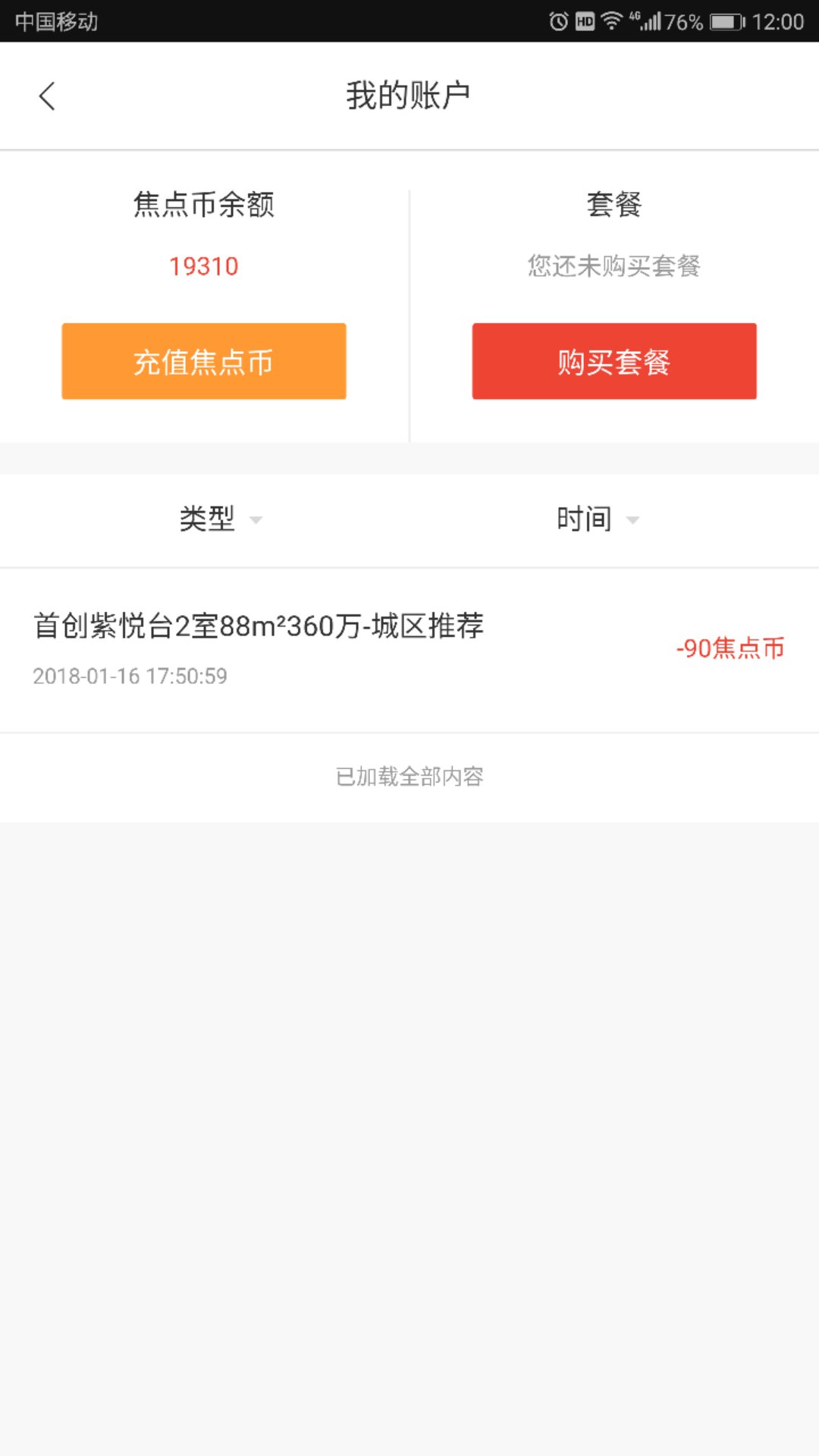The width and height of the screenshot is (819, 1456).
Task: Tap the -90焦点币 deduction amount
Action: [x=730, y=648]
